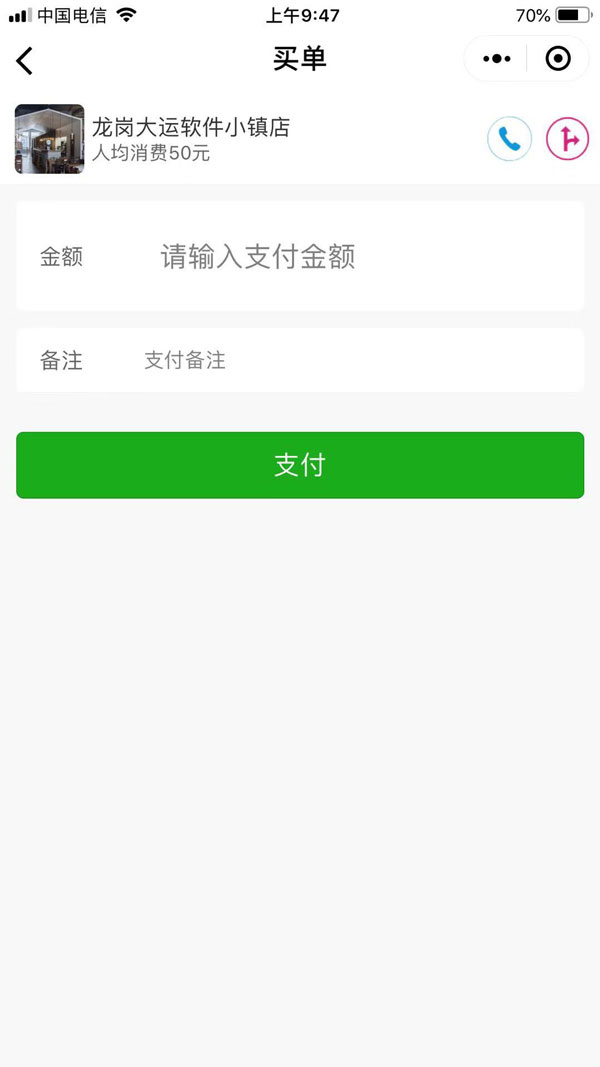
Task: Open navigation directions to the store
Action: click(567, 139)
